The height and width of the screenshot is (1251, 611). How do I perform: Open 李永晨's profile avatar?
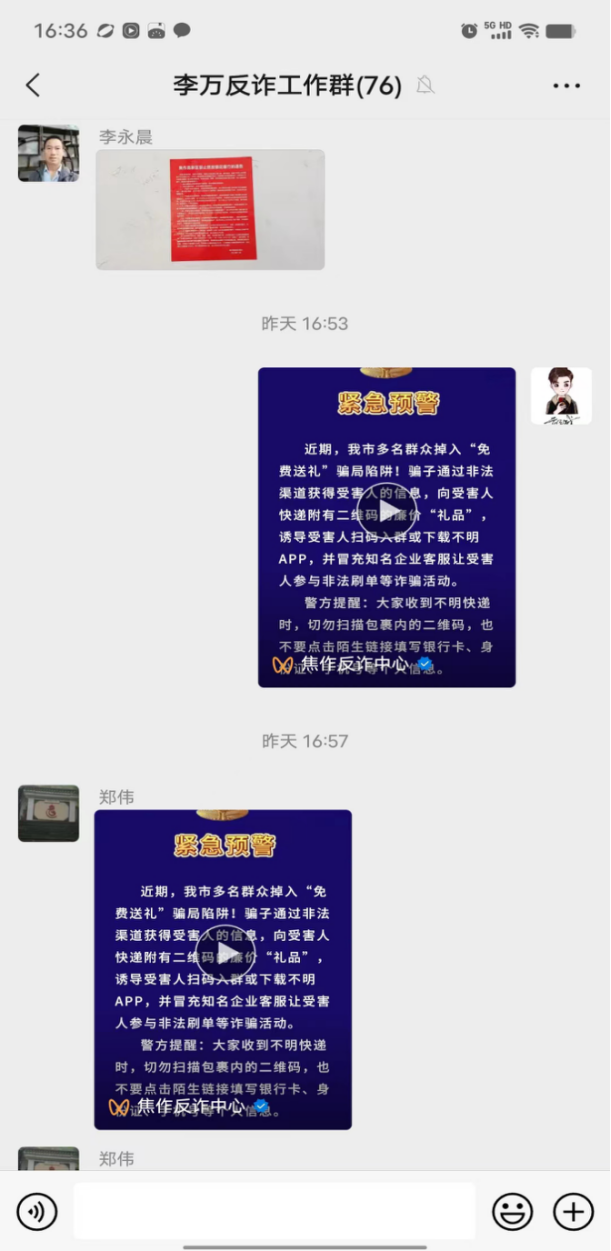[x=48, y=153]
